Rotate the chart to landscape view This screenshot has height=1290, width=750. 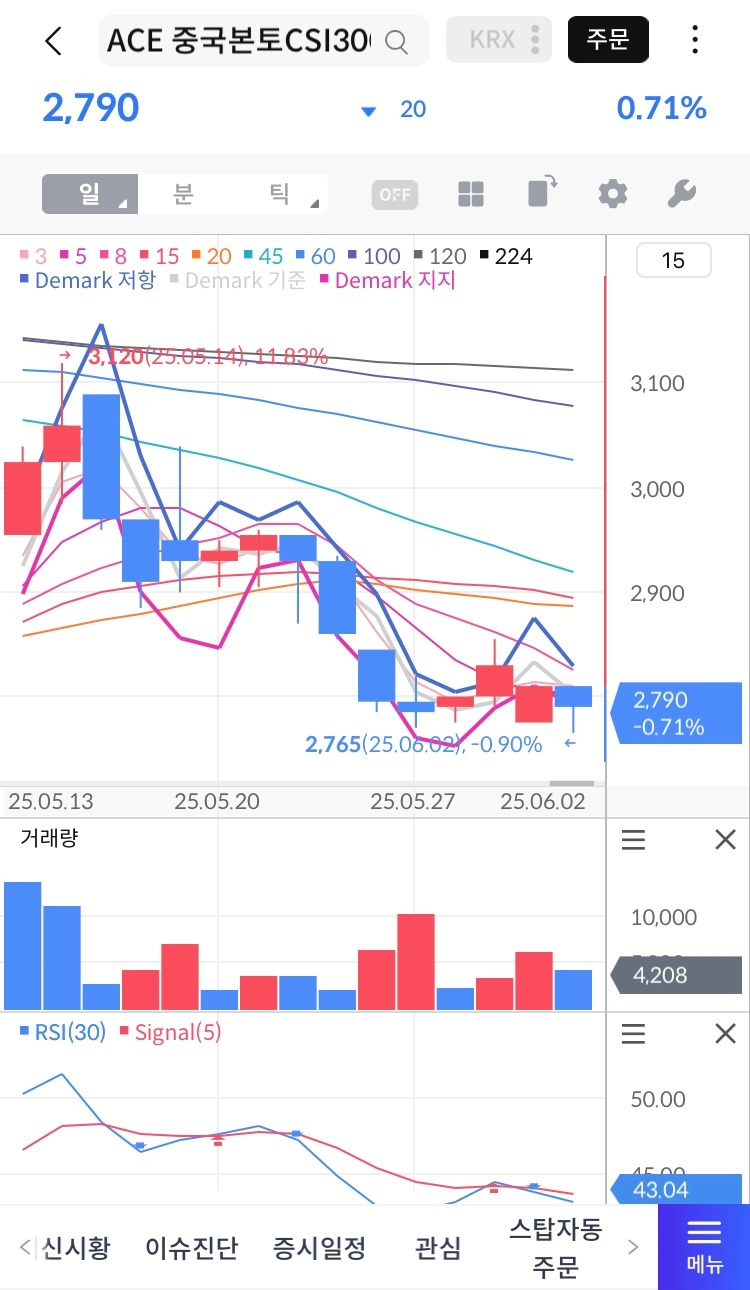coord(542,192)
